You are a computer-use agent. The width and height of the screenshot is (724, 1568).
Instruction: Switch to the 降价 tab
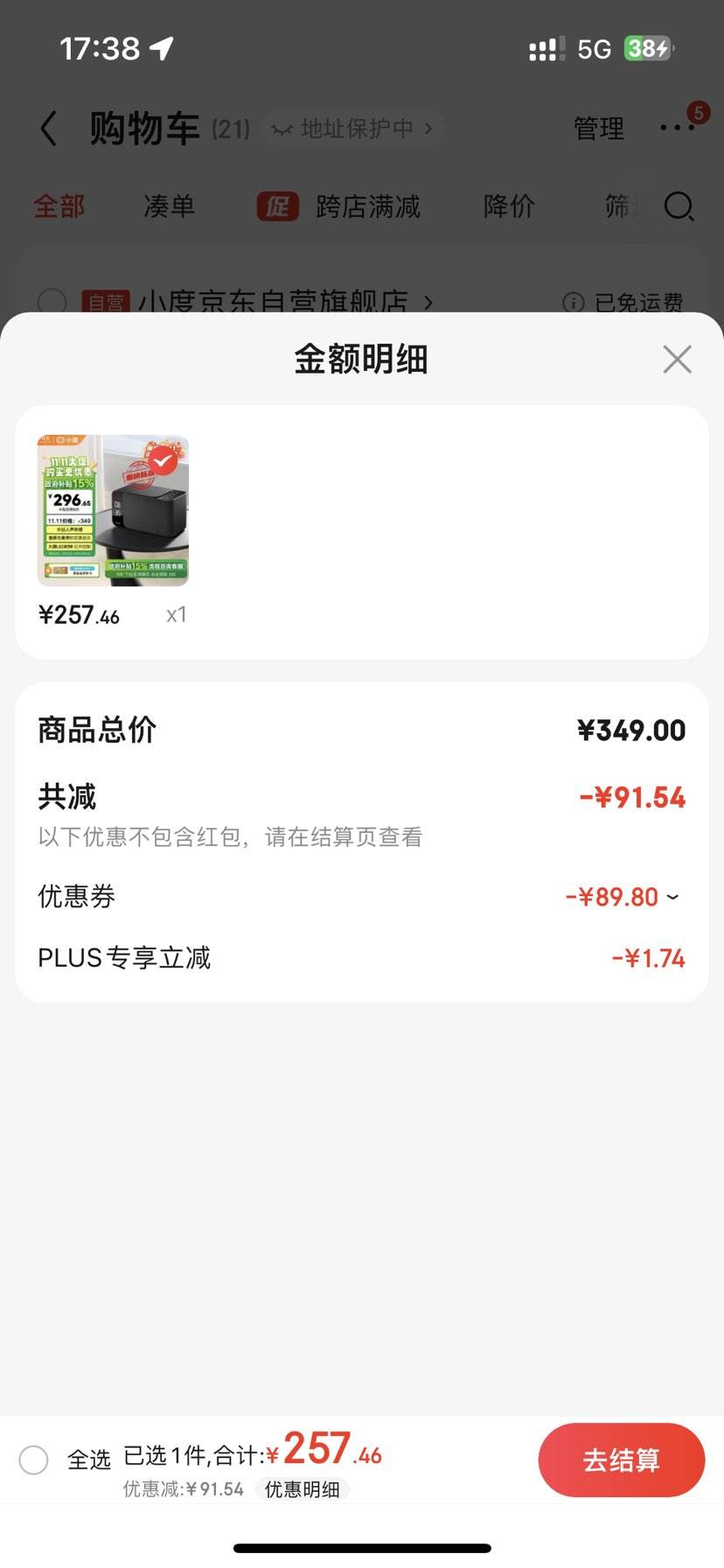click(507, 207)
